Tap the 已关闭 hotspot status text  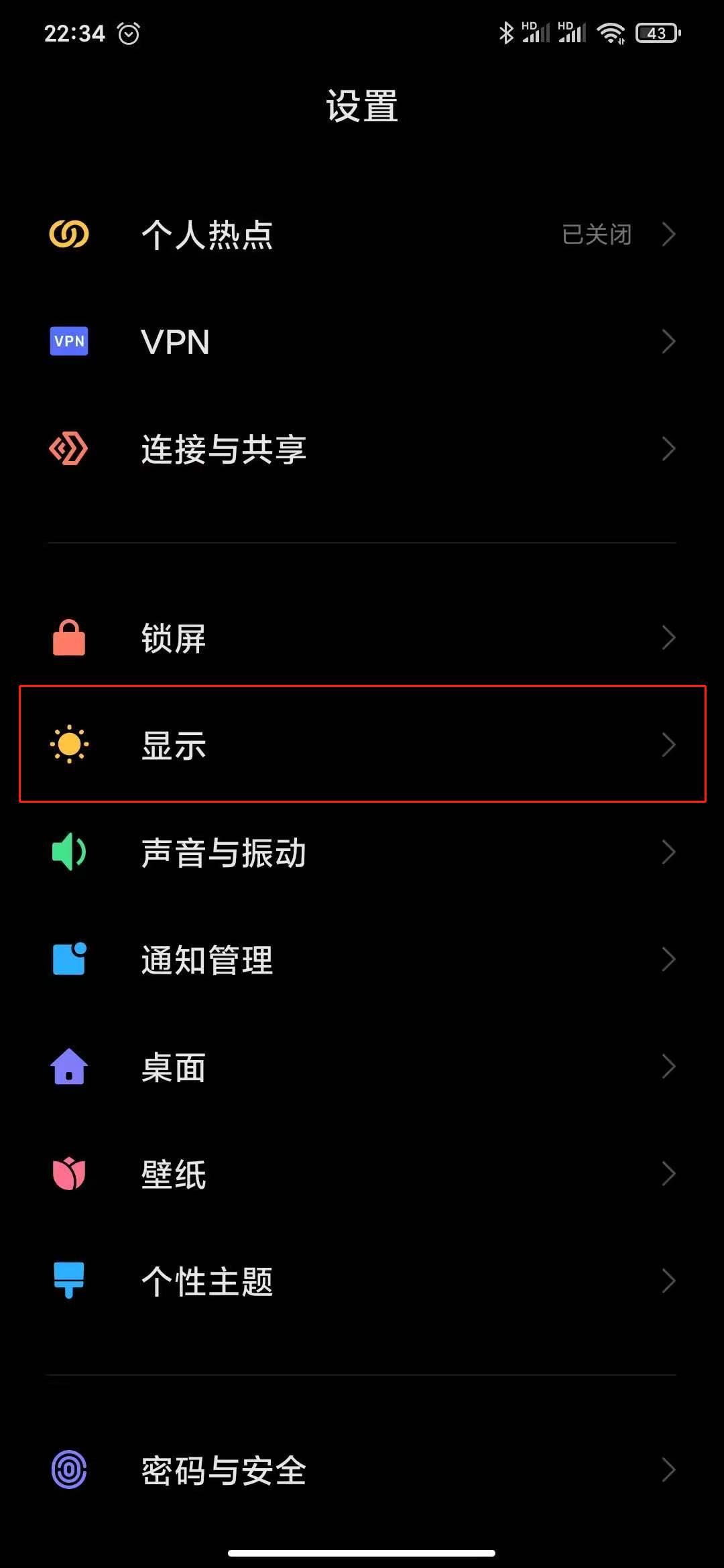click(x=595, y=235)
